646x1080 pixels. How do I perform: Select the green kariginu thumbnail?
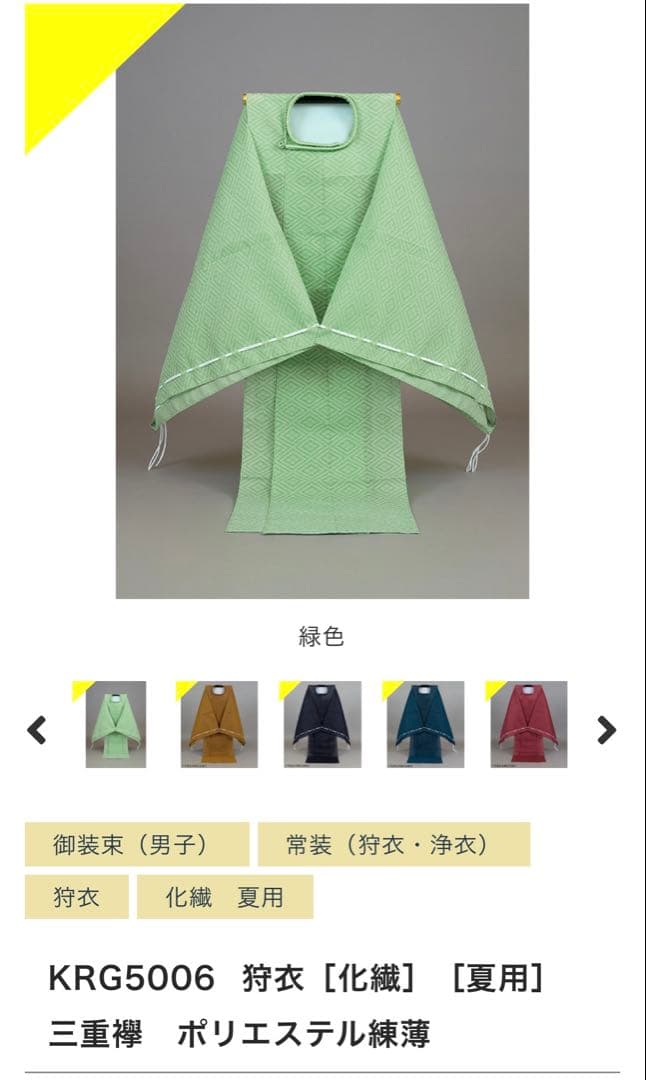pos(115,725)
